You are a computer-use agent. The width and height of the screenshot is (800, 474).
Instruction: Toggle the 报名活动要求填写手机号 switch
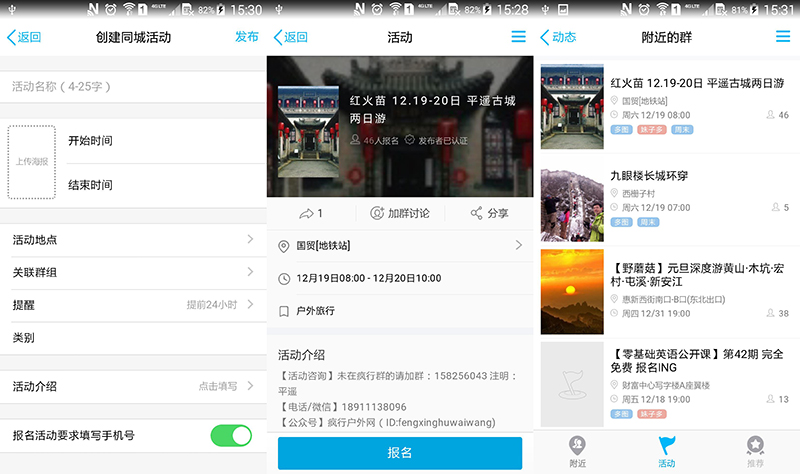[x=230, y=436]
